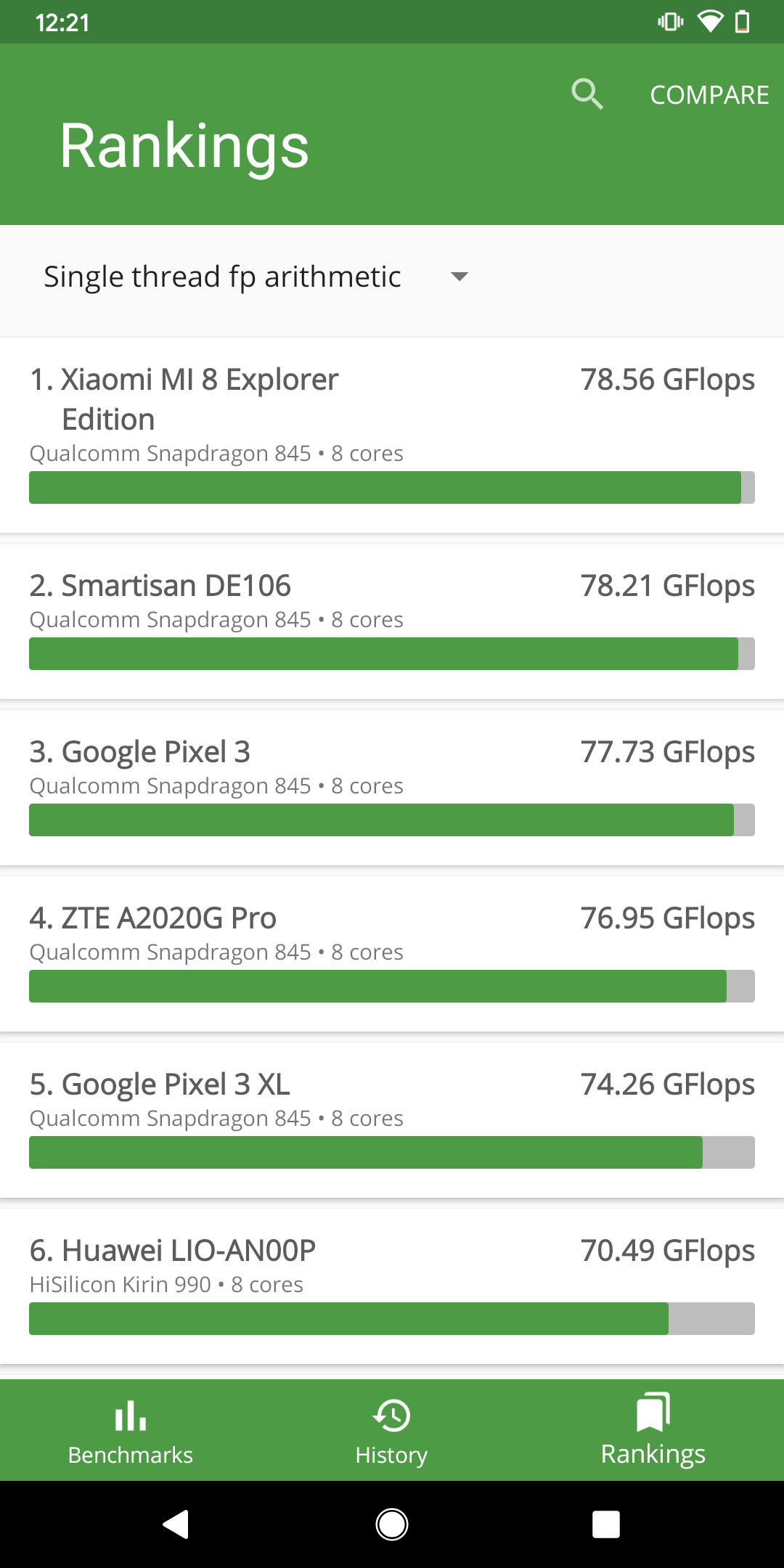Tap the clock showing 12:21
784x1568 pixels.
pyautogui.click(x=64, y=21)
